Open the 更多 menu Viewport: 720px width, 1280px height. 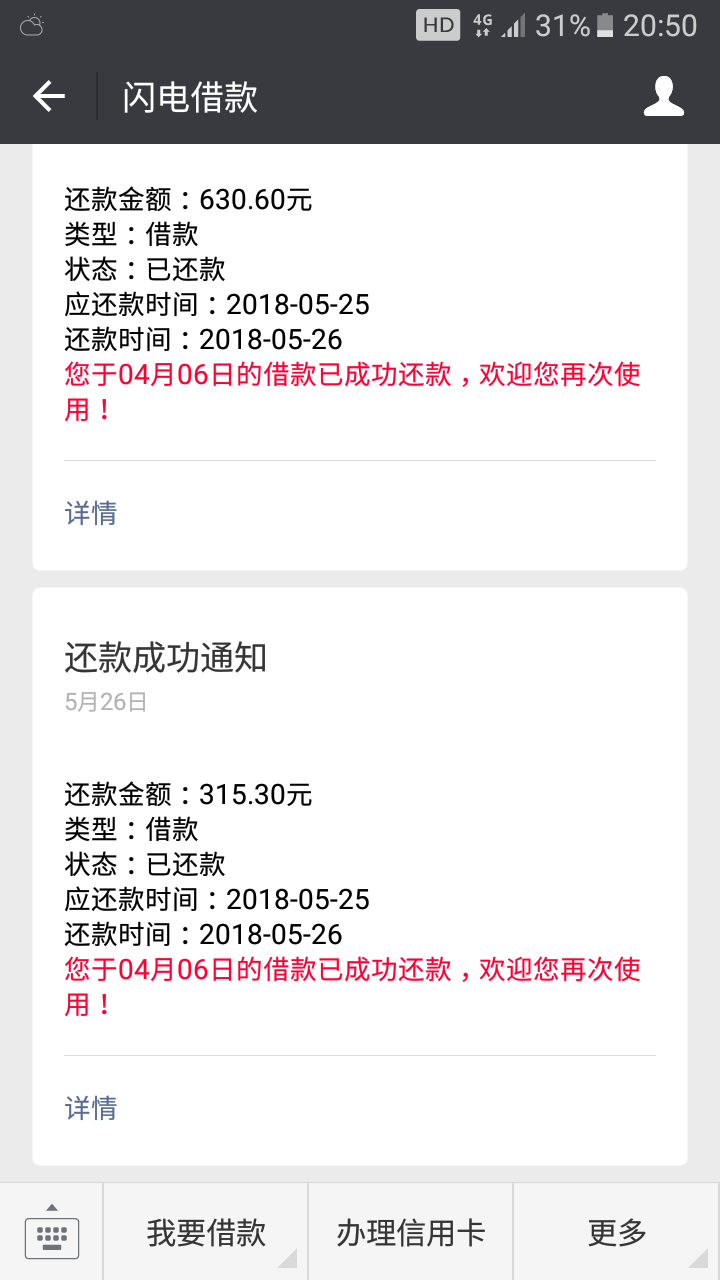pyautogui.click(x=617, y=1232)
